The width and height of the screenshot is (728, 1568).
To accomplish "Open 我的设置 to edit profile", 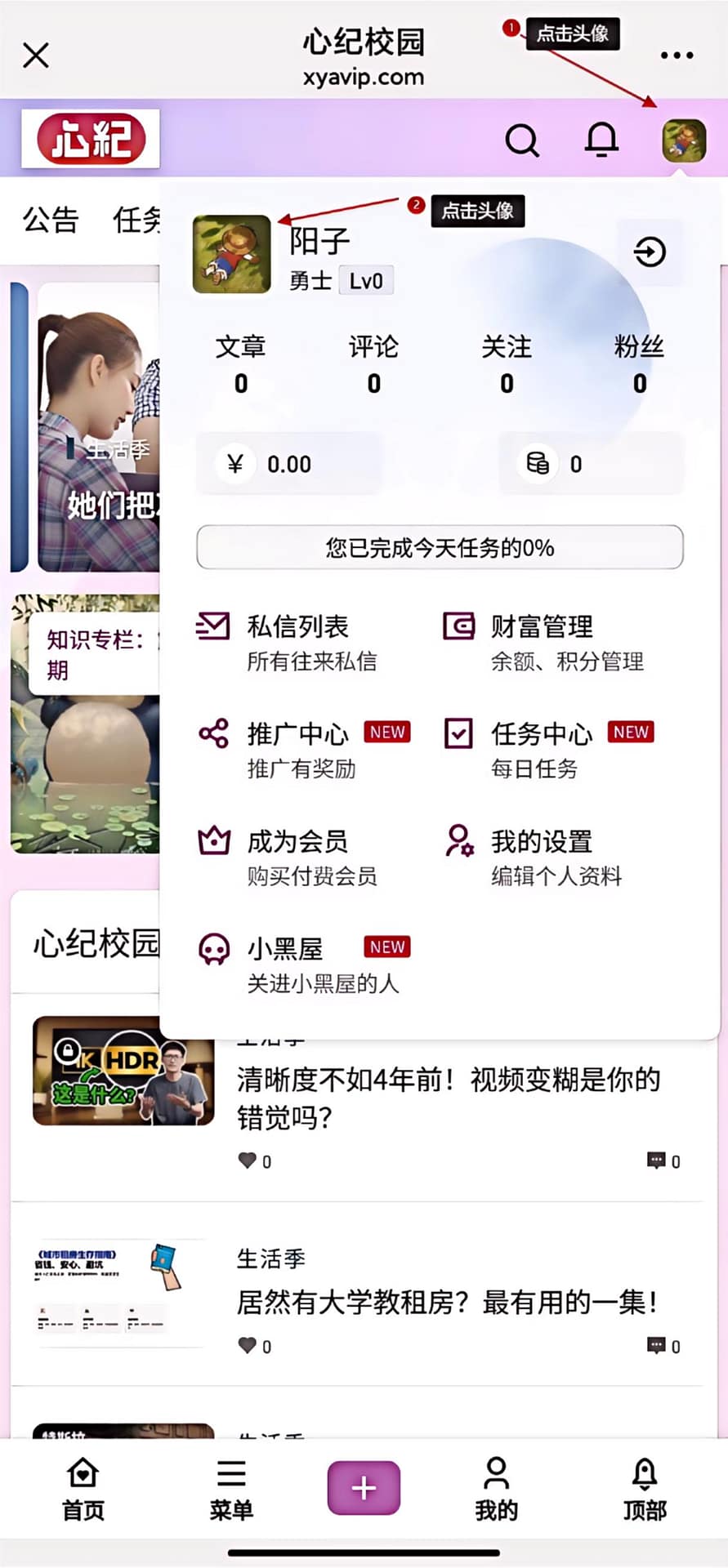I will pos(542,857).
